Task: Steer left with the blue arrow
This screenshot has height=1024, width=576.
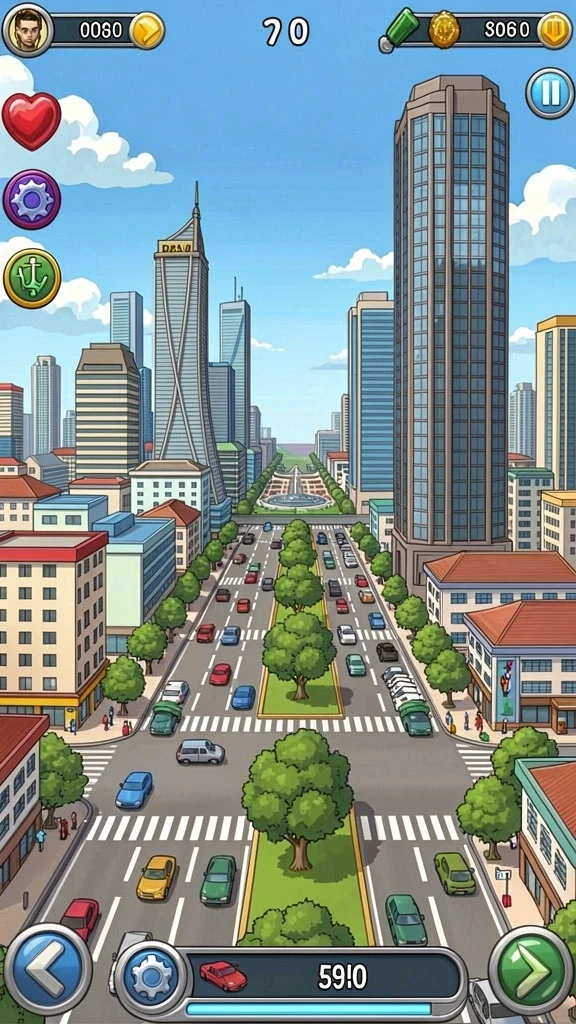Action: [48, 968]
